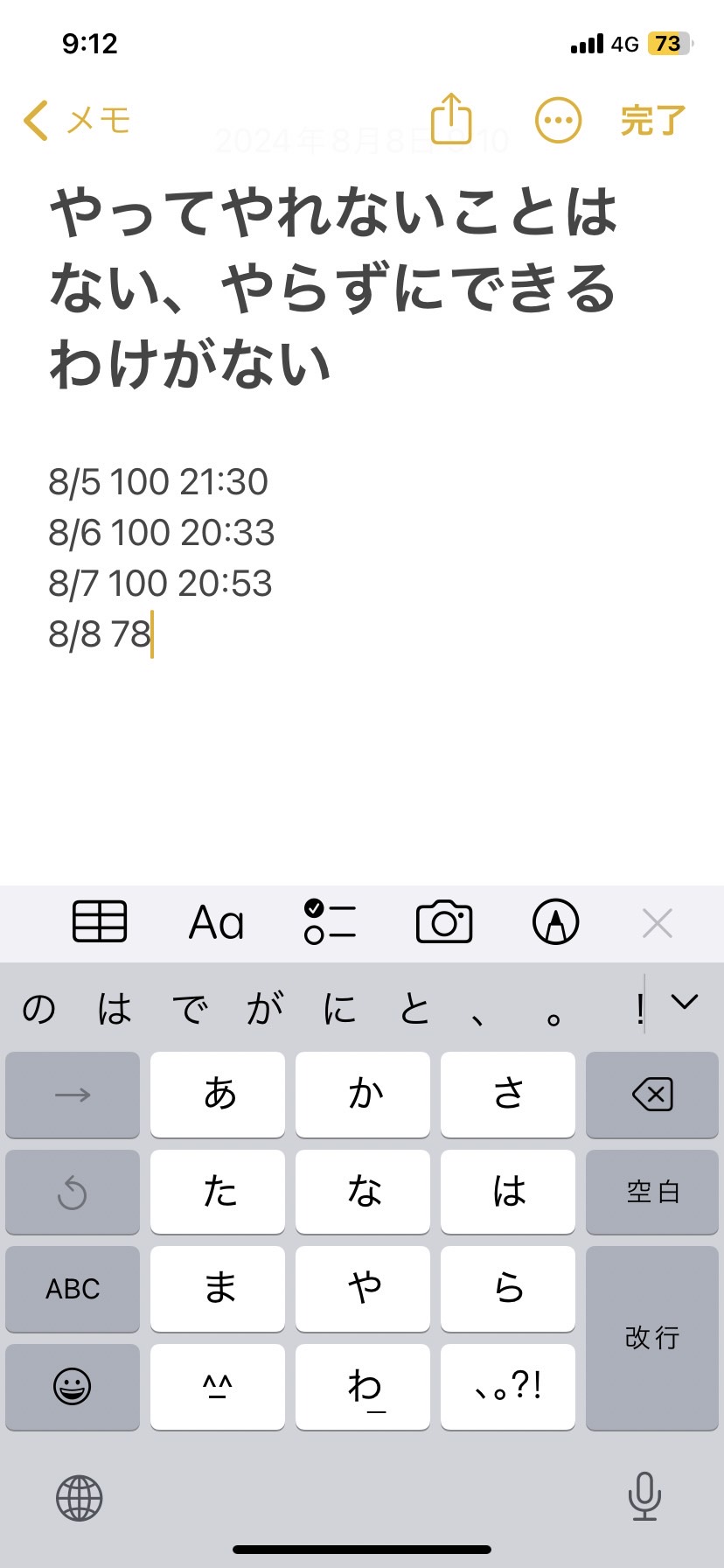Tap the undo key on the keyboard
Viewport: 724px width, 1568px height.
(73, 1192)
